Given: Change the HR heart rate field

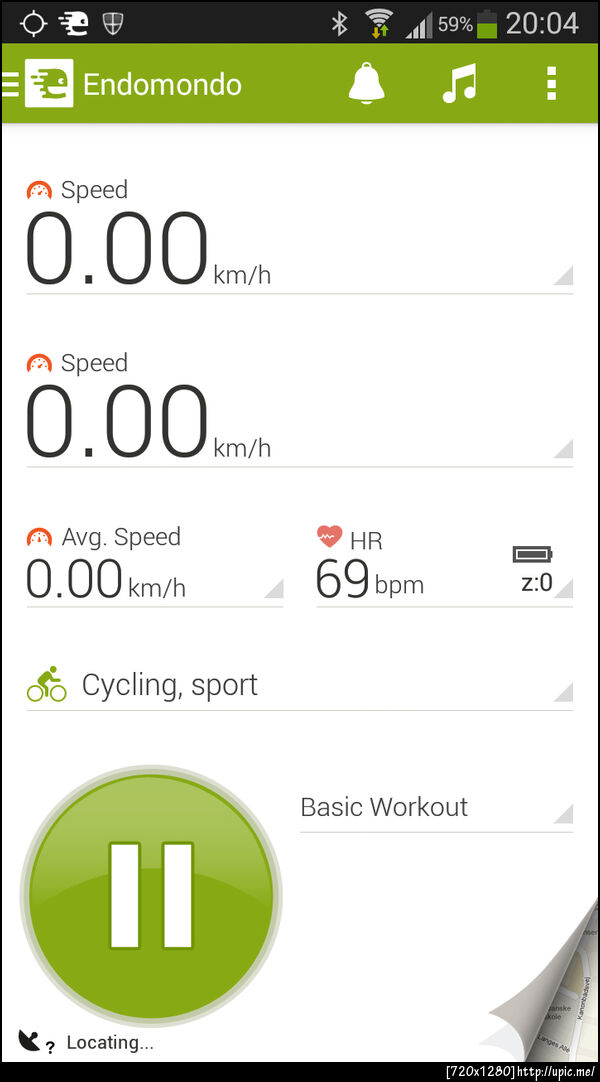Looking at the screenshot, I should pyautogui.click(x=444, y=567).
